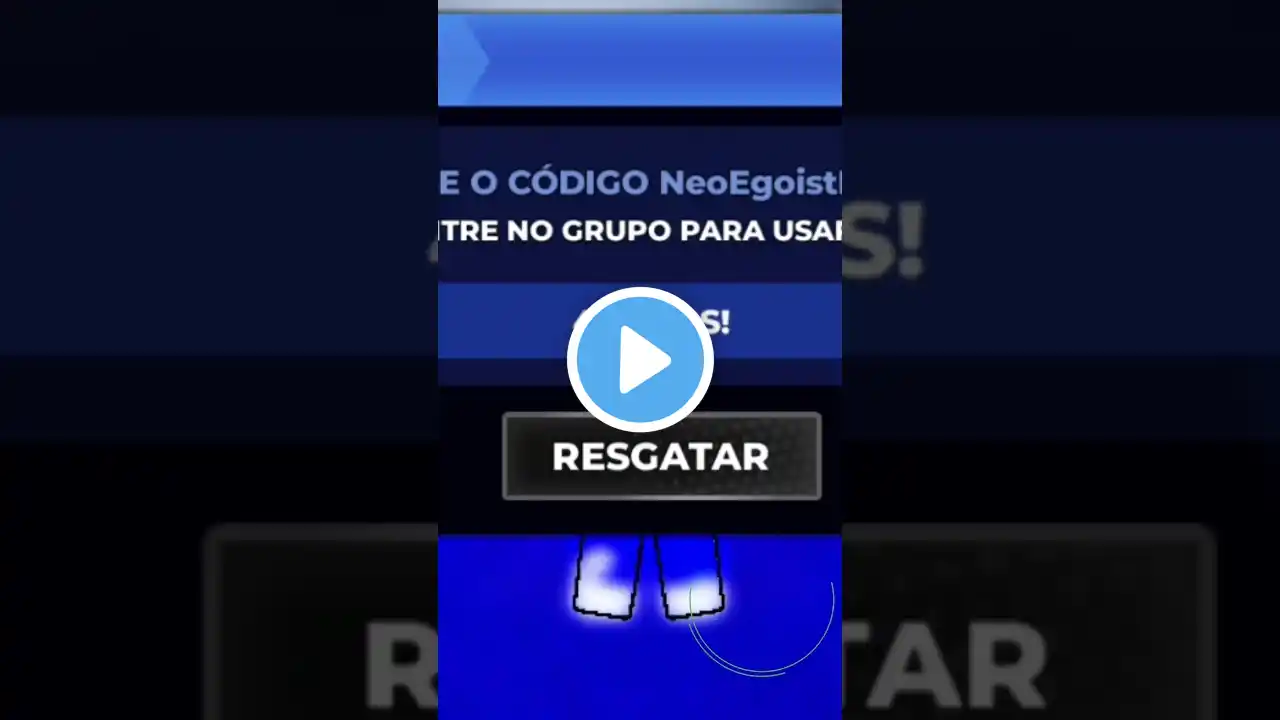The height and width of the screenshot is (720, 1280).
Task: Play the video with the center play button
Action: click(x=640, y=360)
